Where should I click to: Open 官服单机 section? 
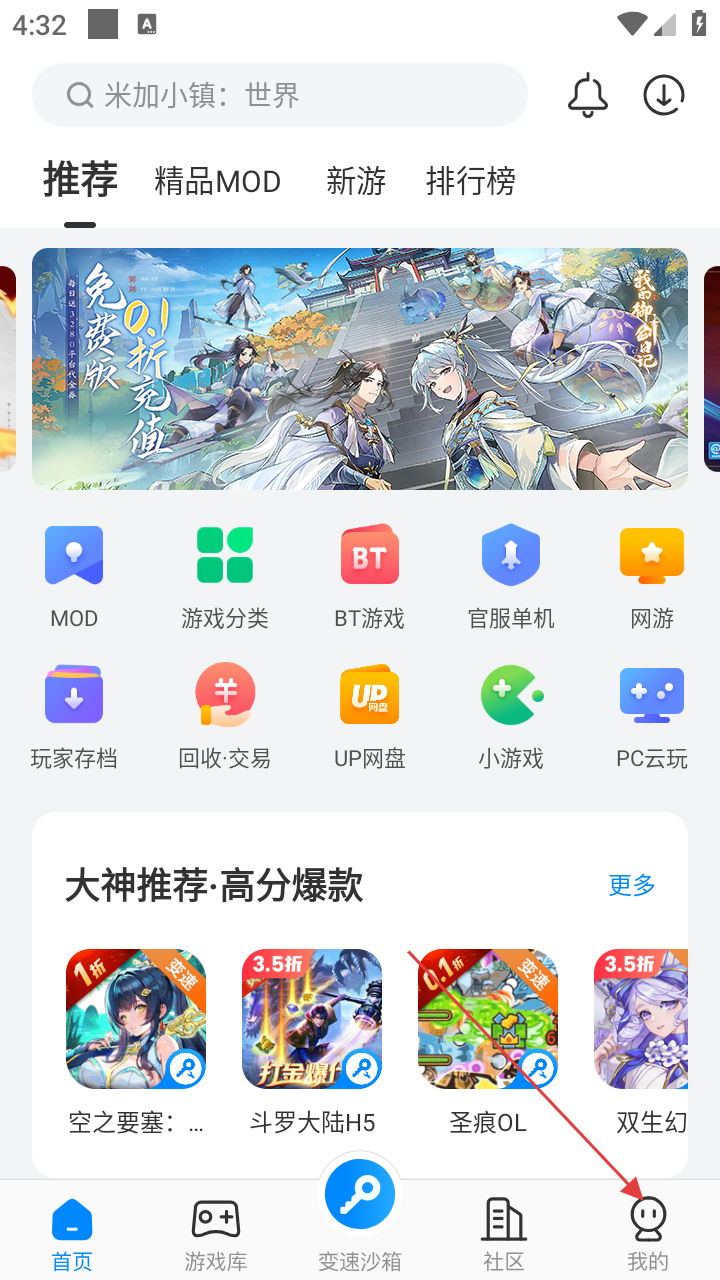pos(511,575)
